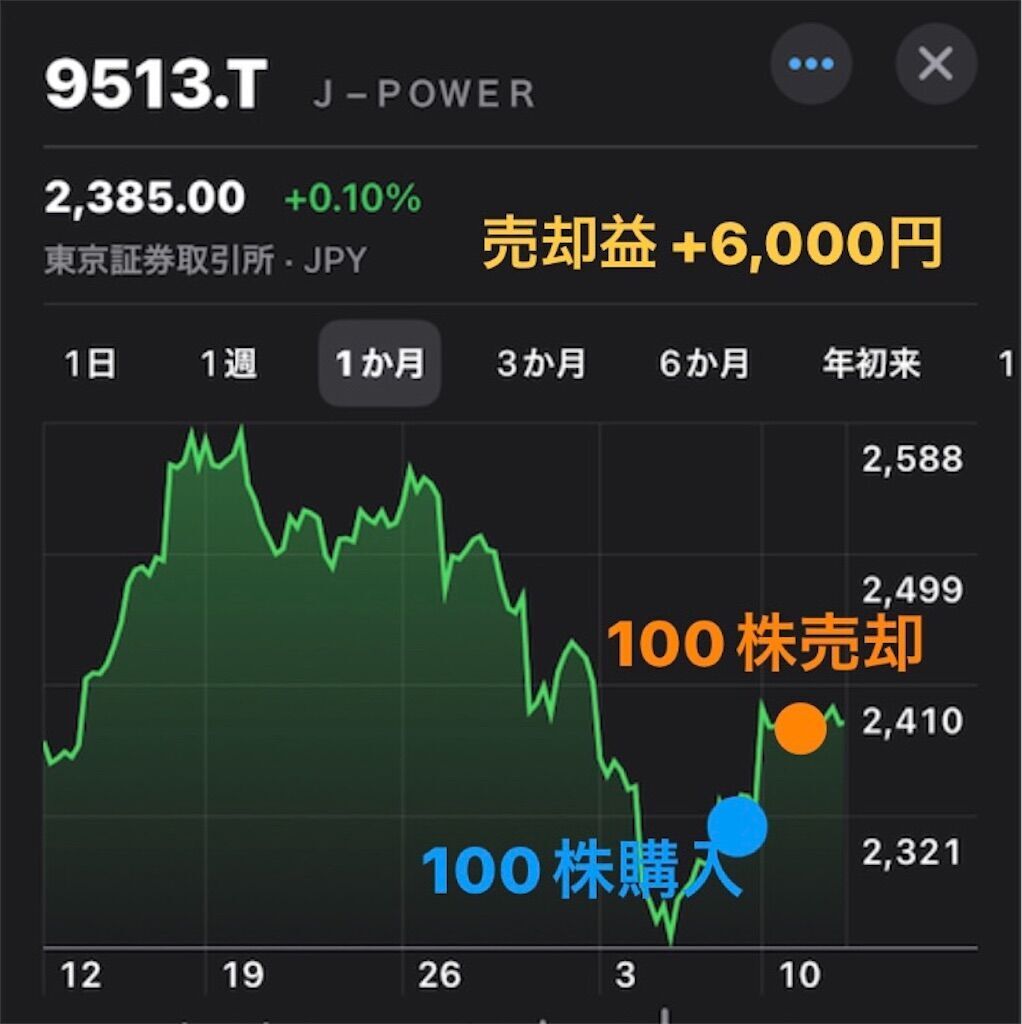This screenshot has width=1022, height=1024.
Task: Switch chart to 1日 range
Action: [90, 365]
